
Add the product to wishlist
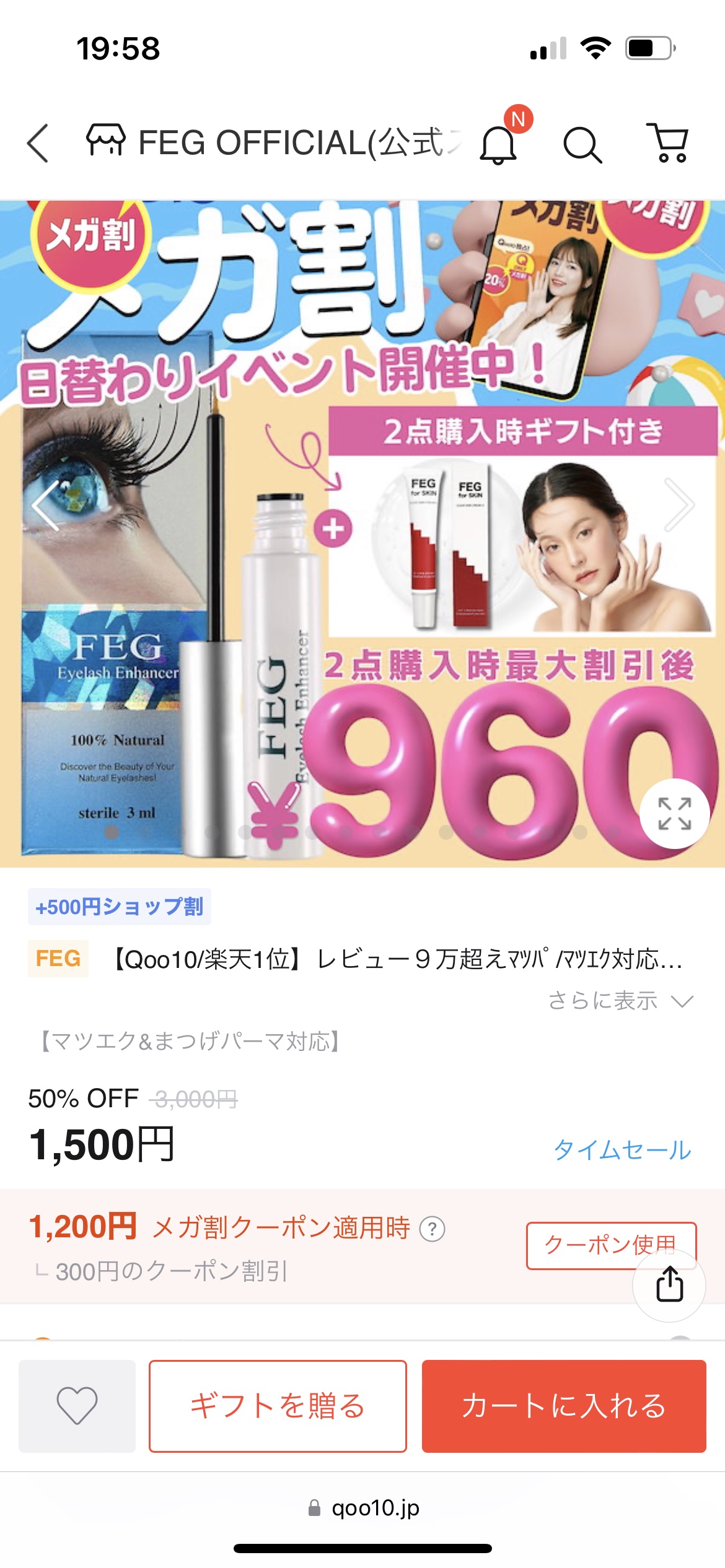[77, 1406]
